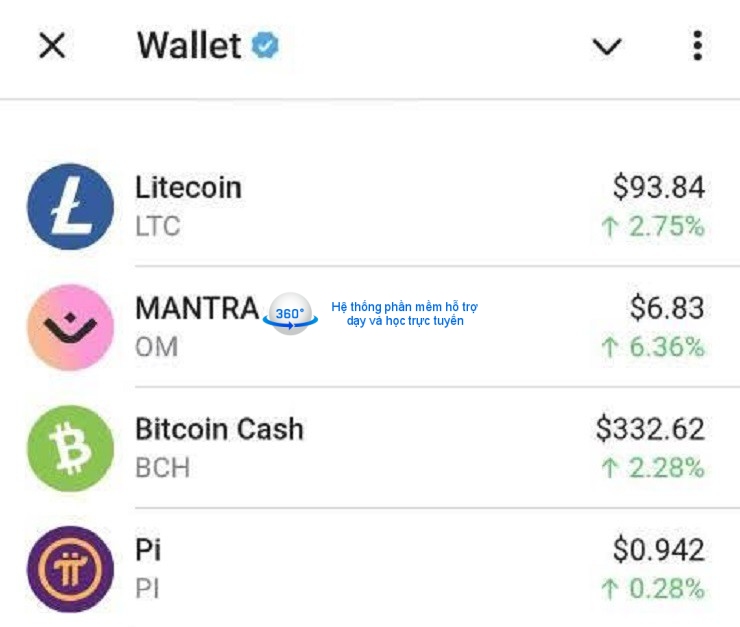This screenshot has width=740, height=627.
Task: Open the three-dot overflow menu
Action: tap(697, 46)
